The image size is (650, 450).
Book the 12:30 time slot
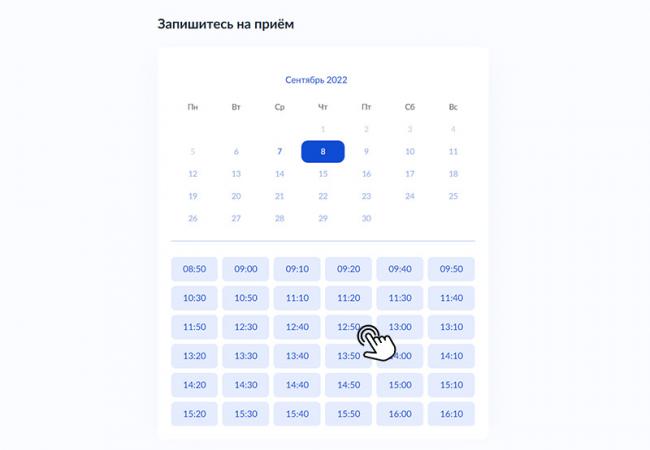point(245,327)
